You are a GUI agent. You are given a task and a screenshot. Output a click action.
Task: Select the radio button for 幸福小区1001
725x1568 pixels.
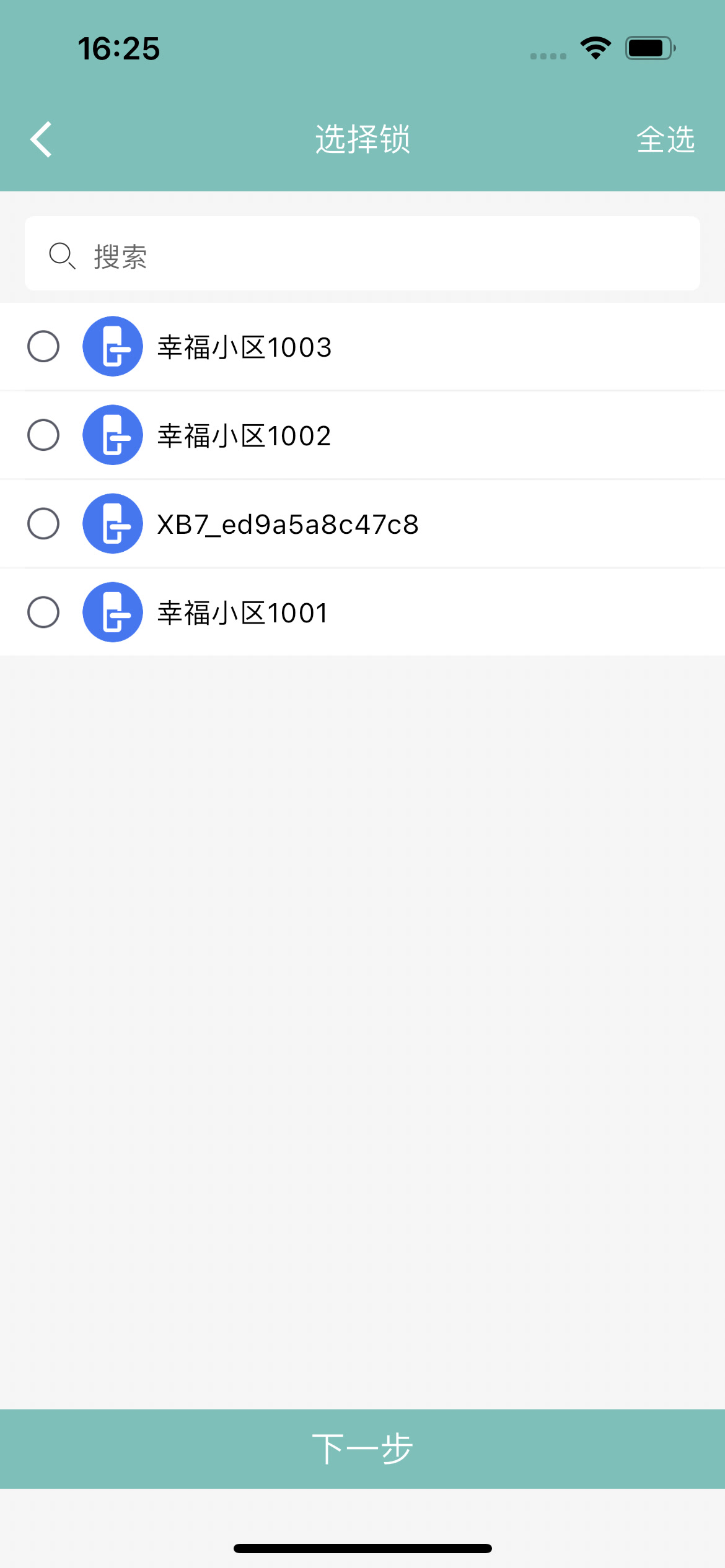pyautogui.click(x=44, y=612)
